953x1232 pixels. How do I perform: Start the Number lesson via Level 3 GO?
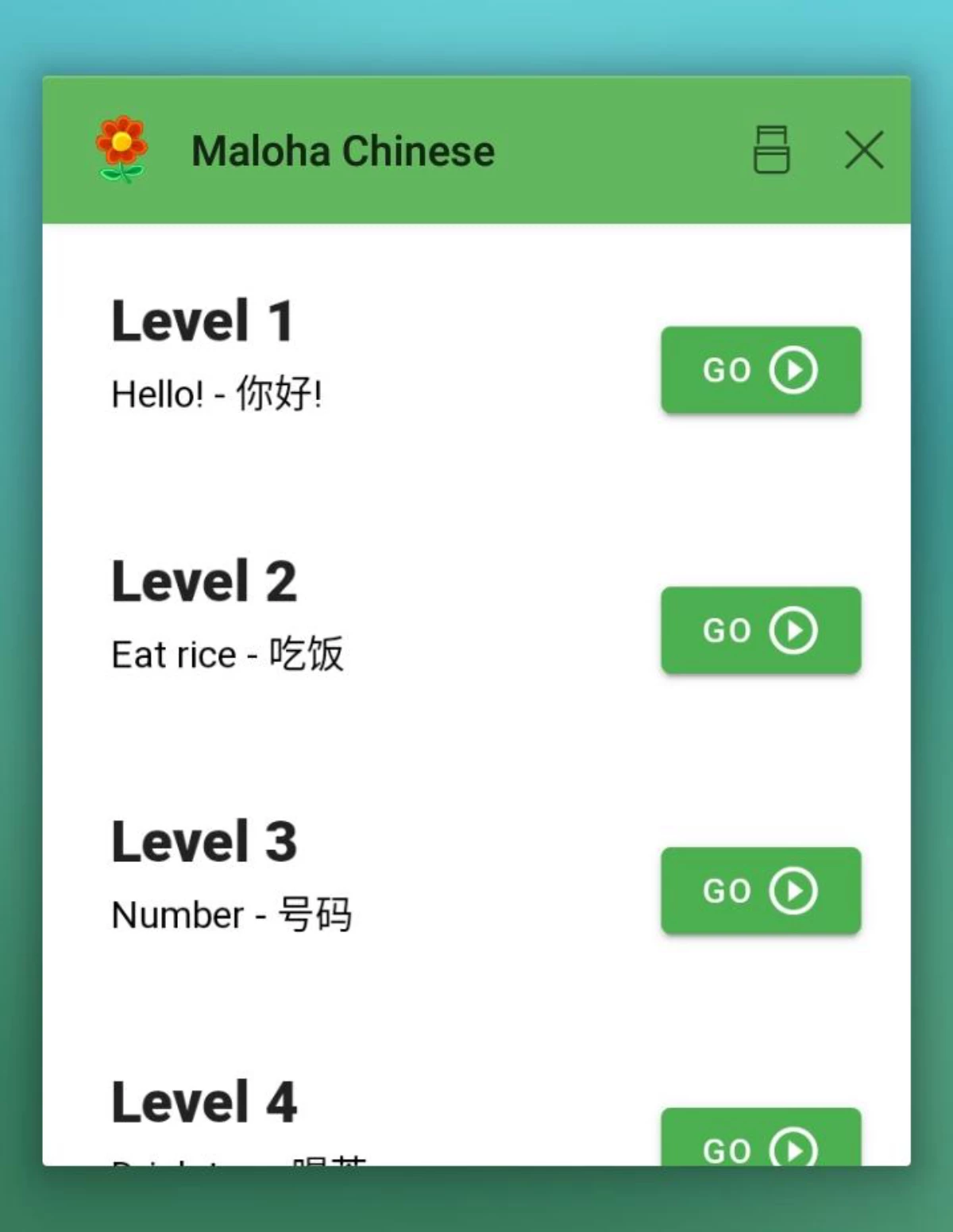759,891
